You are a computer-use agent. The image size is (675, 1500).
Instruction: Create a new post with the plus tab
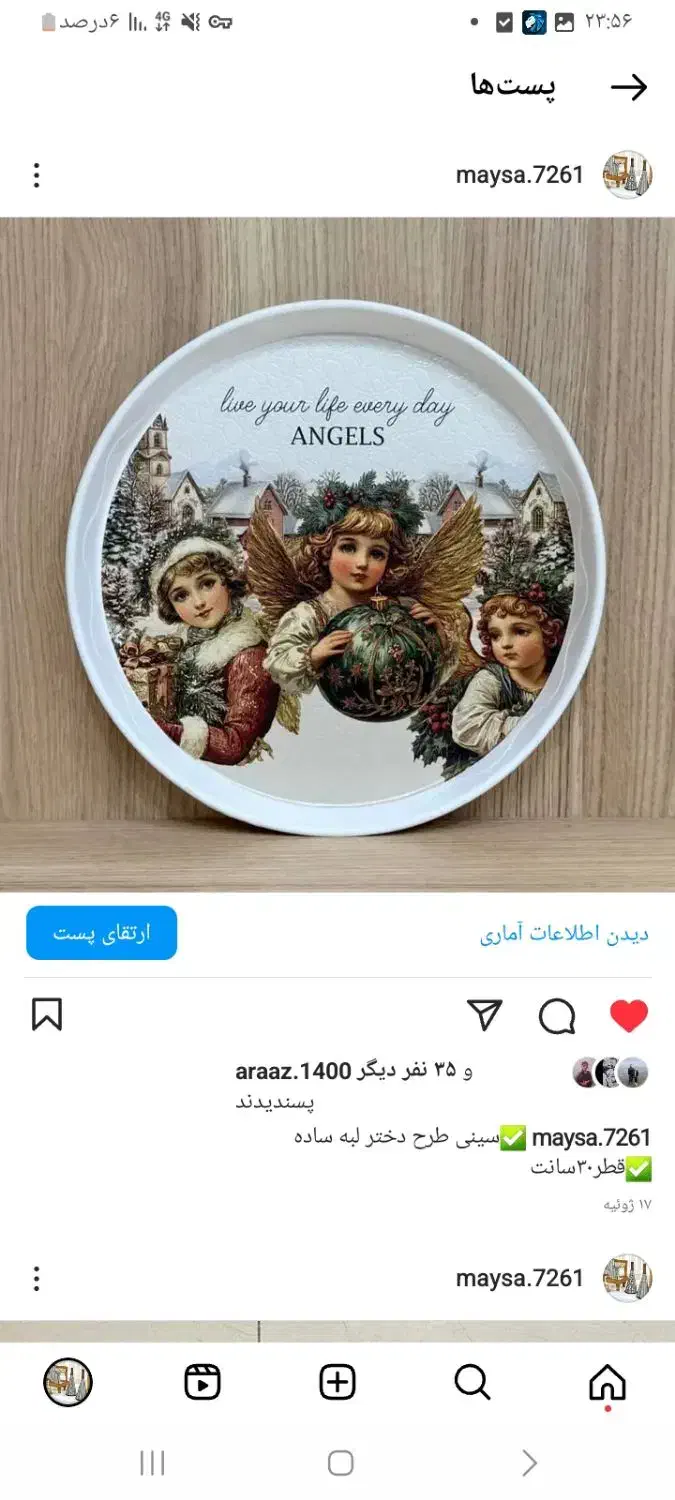click(337, 1383)
